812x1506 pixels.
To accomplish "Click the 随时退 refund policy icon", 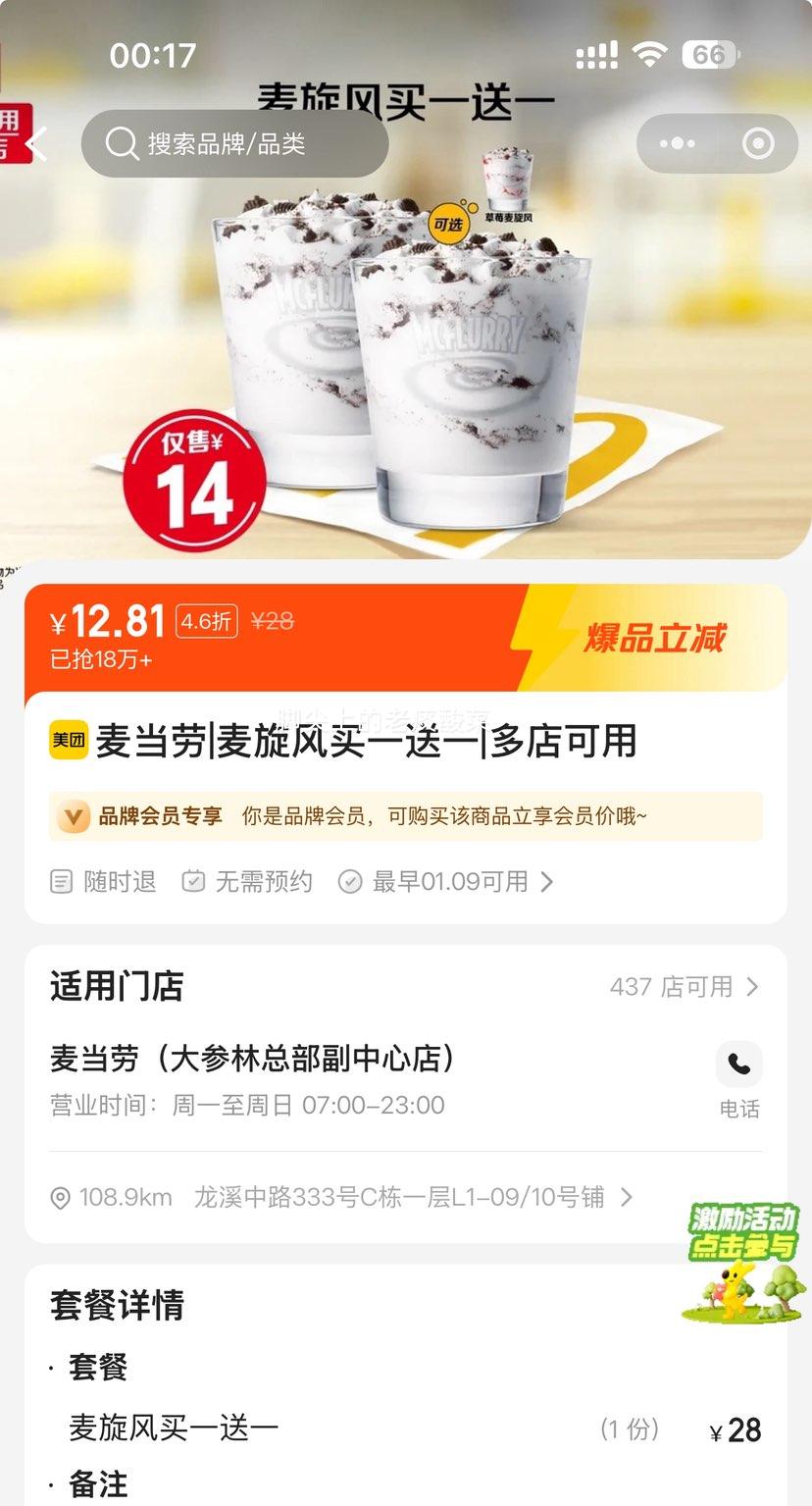I will pyautogui.click(x=61, y=881).
